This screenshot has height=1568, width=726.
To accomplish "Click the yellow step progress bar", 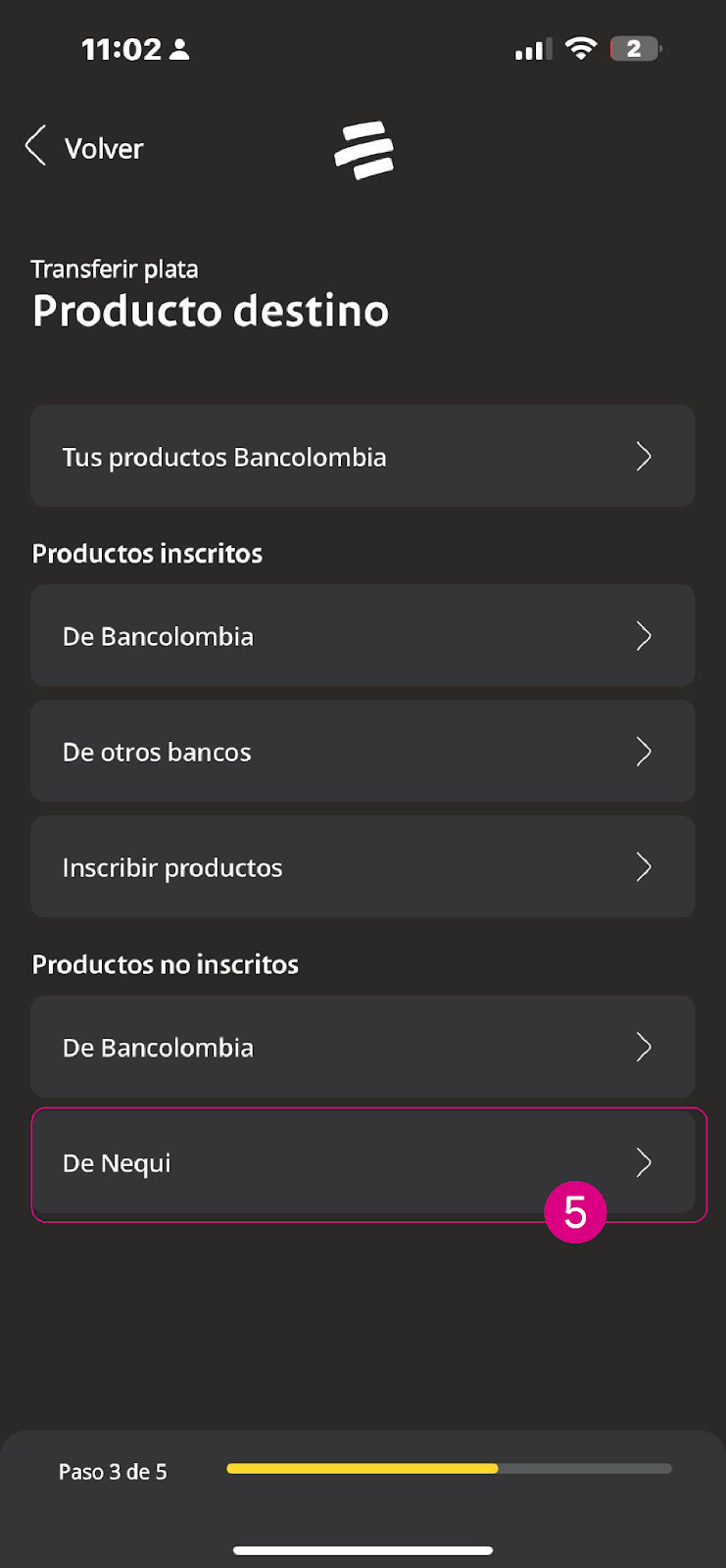I will click(x=362, y=1468).
